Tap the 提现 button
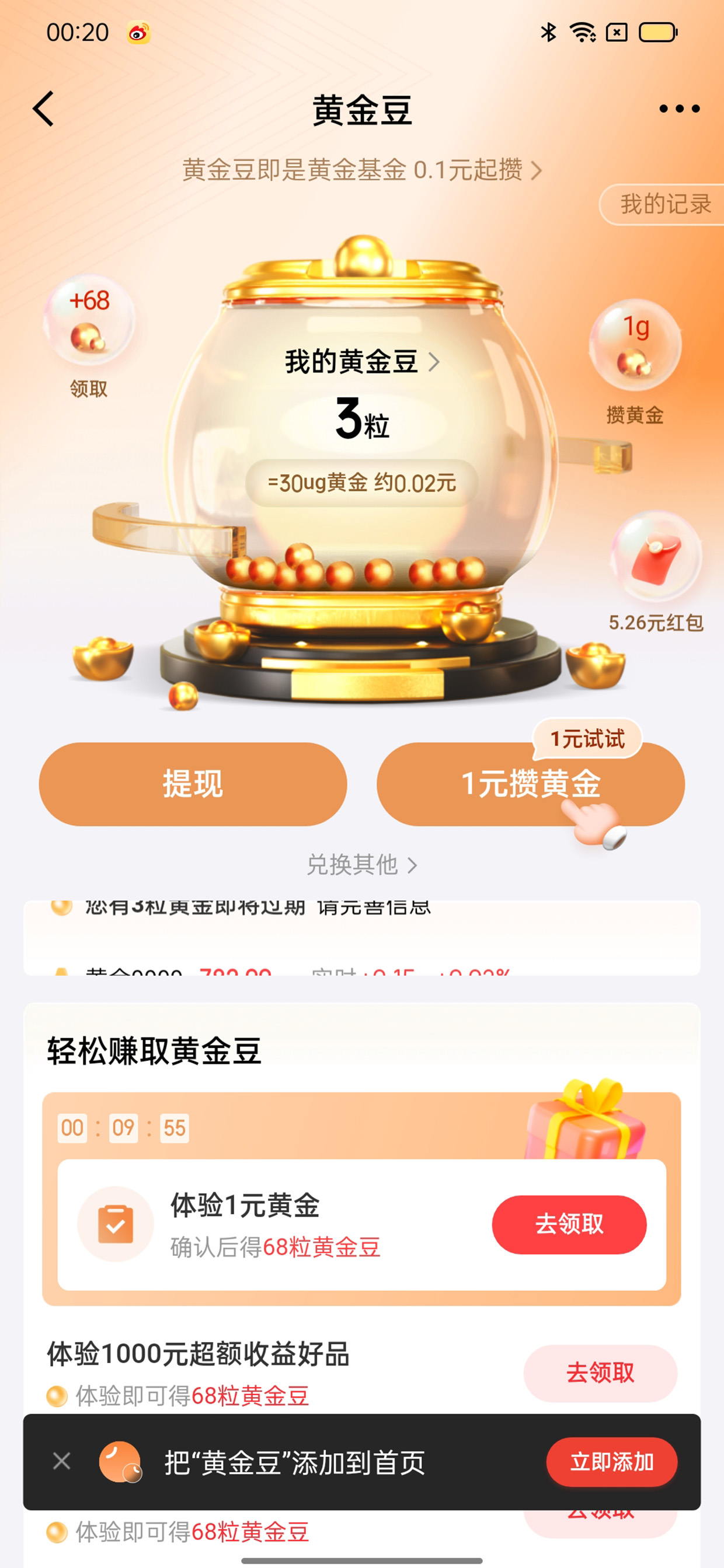 point(193,784)
